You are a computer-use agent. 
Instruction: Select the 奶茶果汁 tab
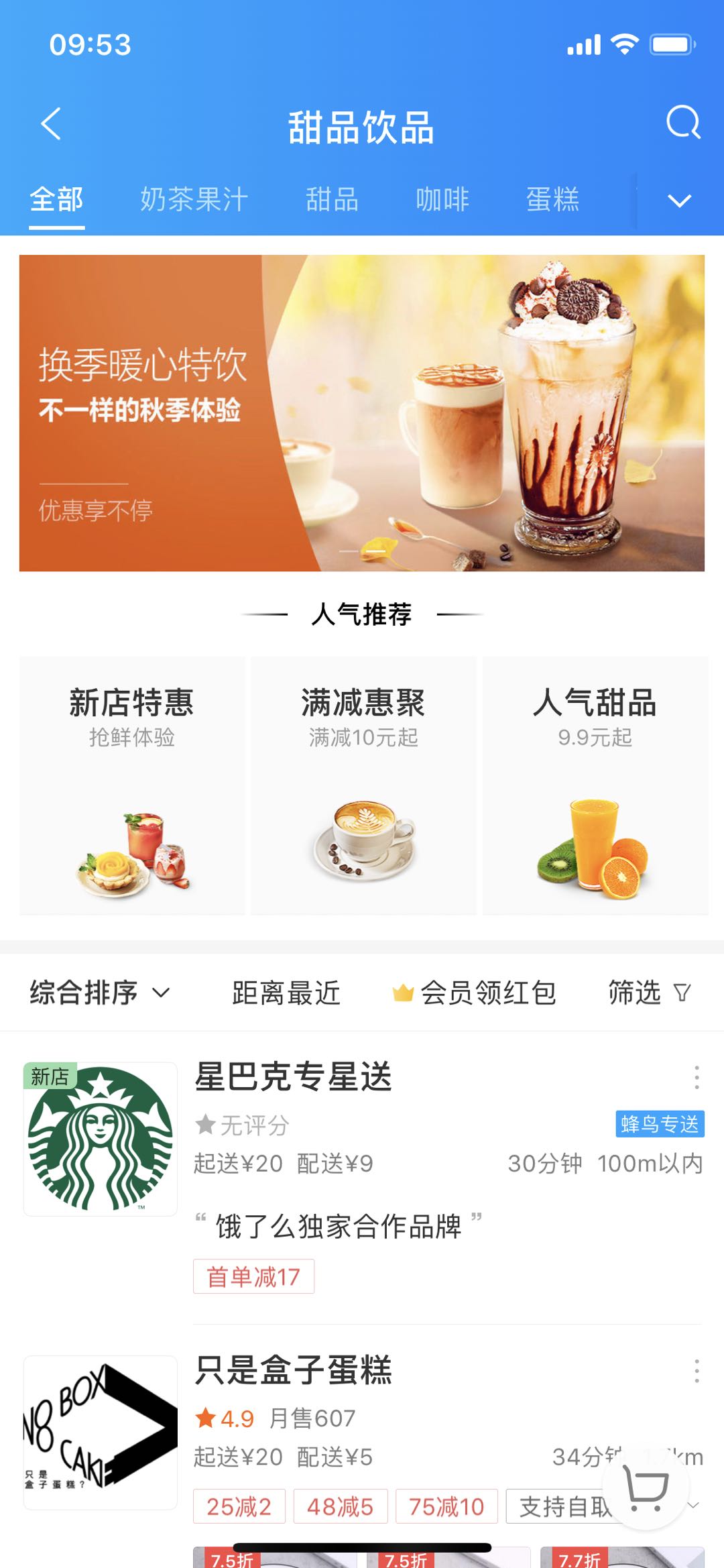(x=194, y=199)
